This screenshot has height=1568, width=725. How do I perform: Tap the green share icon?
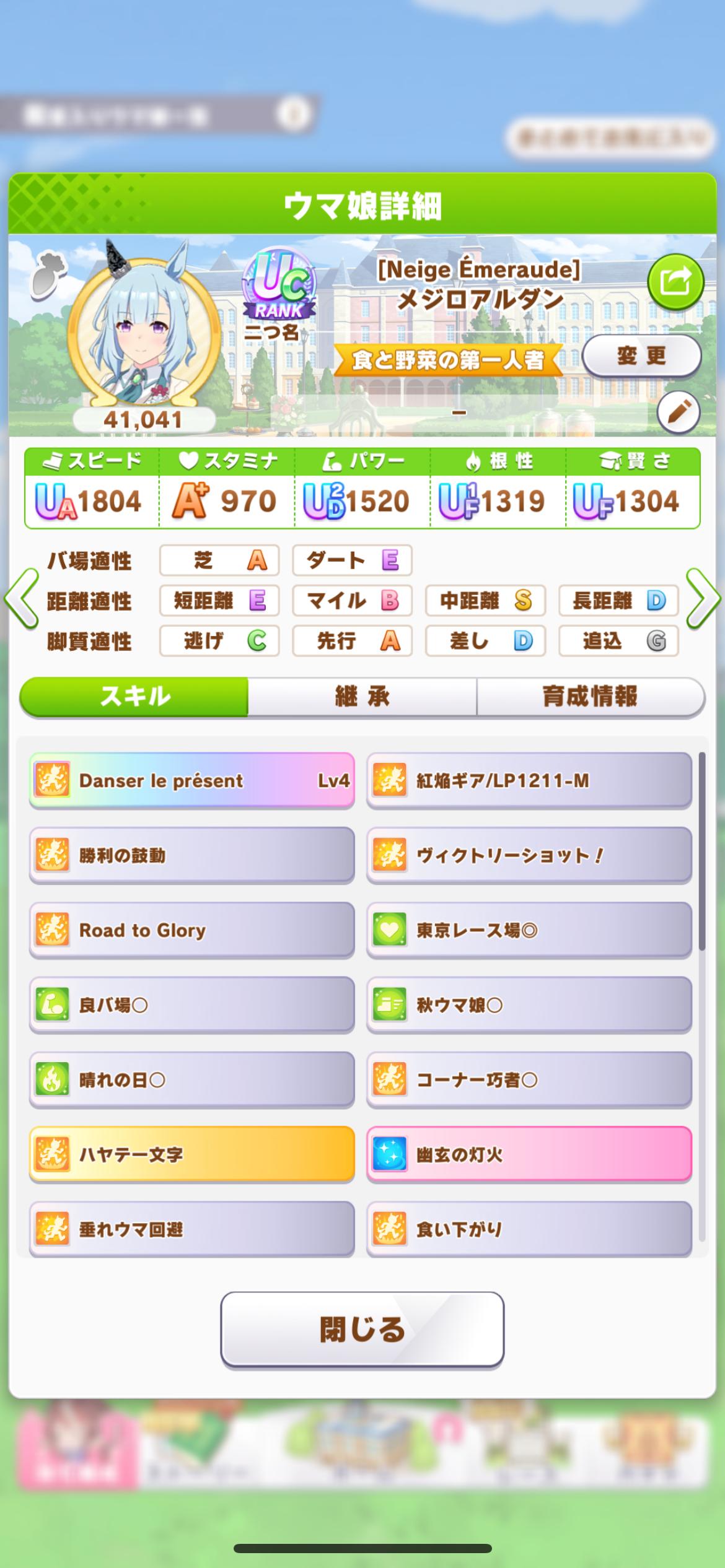click(675, 282)
